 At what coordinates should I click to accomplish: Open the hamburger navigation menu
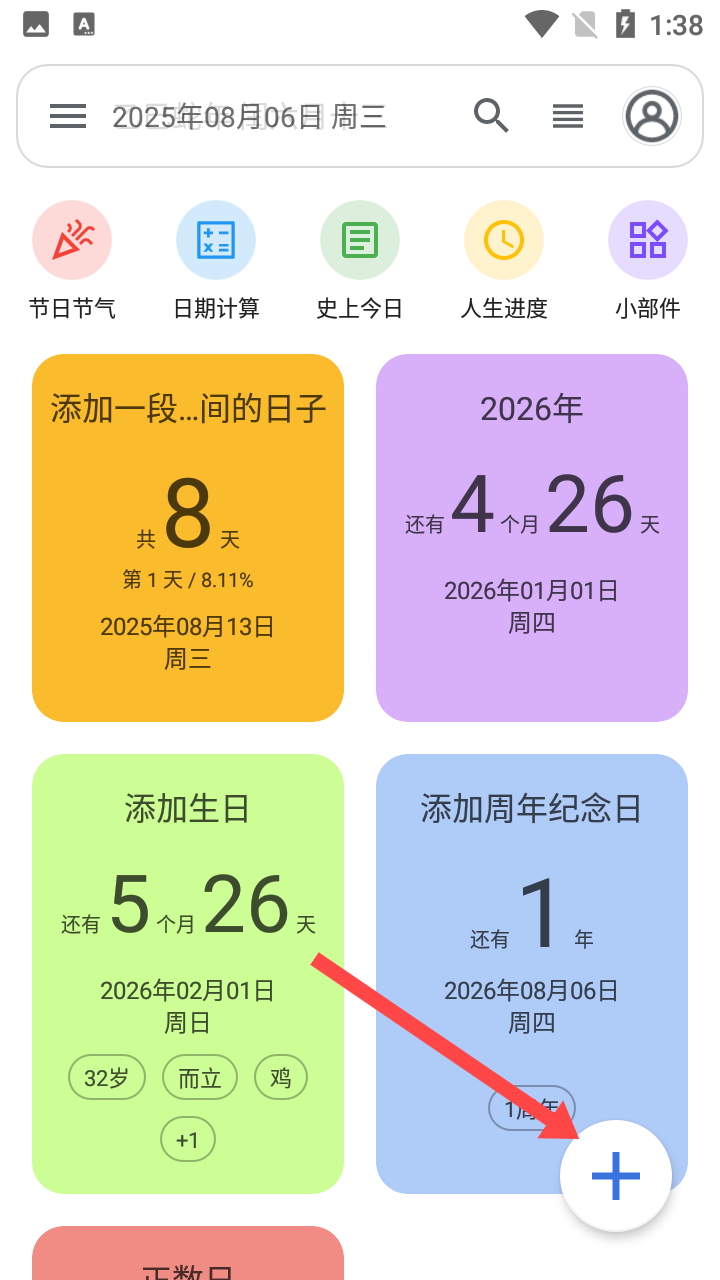pyautogui.click(x=67, y=116)
